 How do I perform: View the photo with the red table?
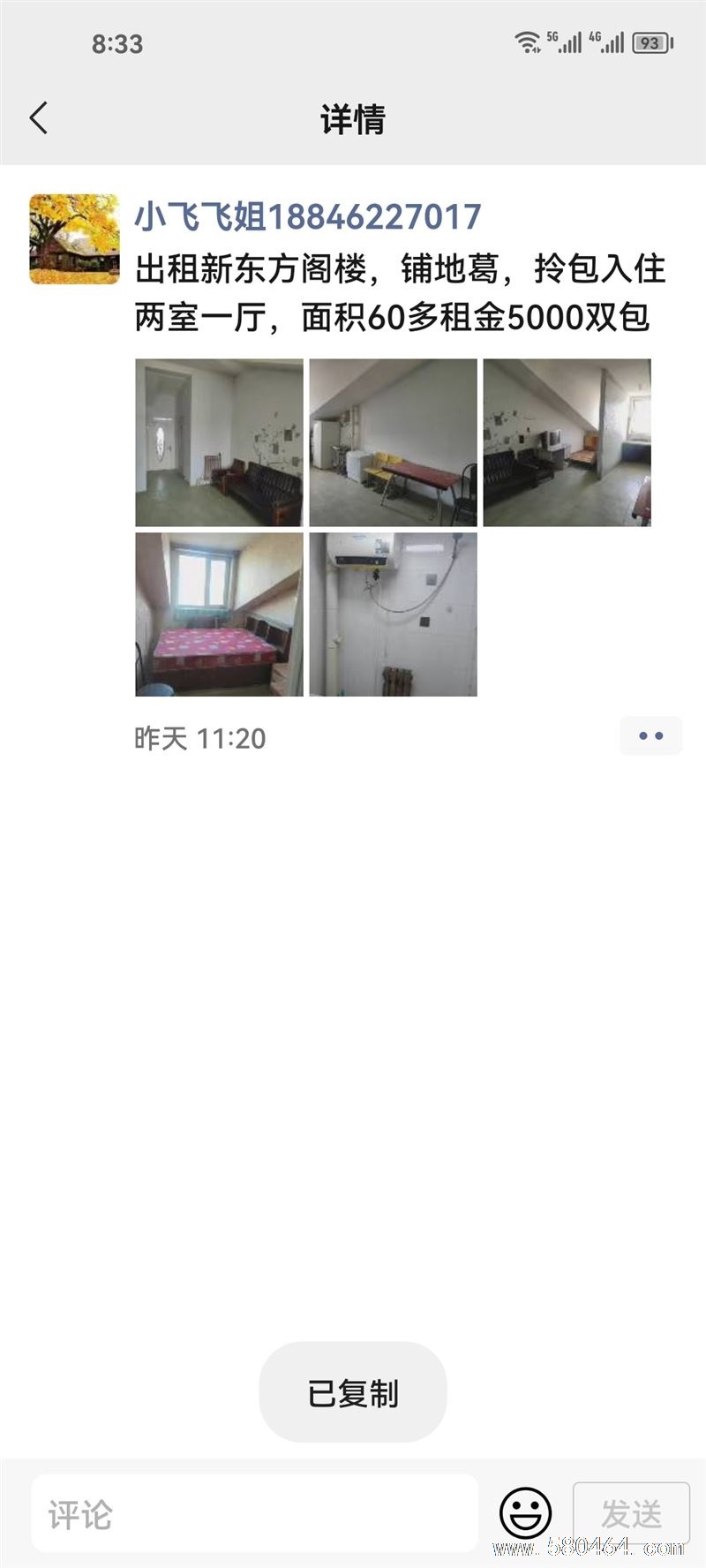pyautogui.click(x=393, y=442)
